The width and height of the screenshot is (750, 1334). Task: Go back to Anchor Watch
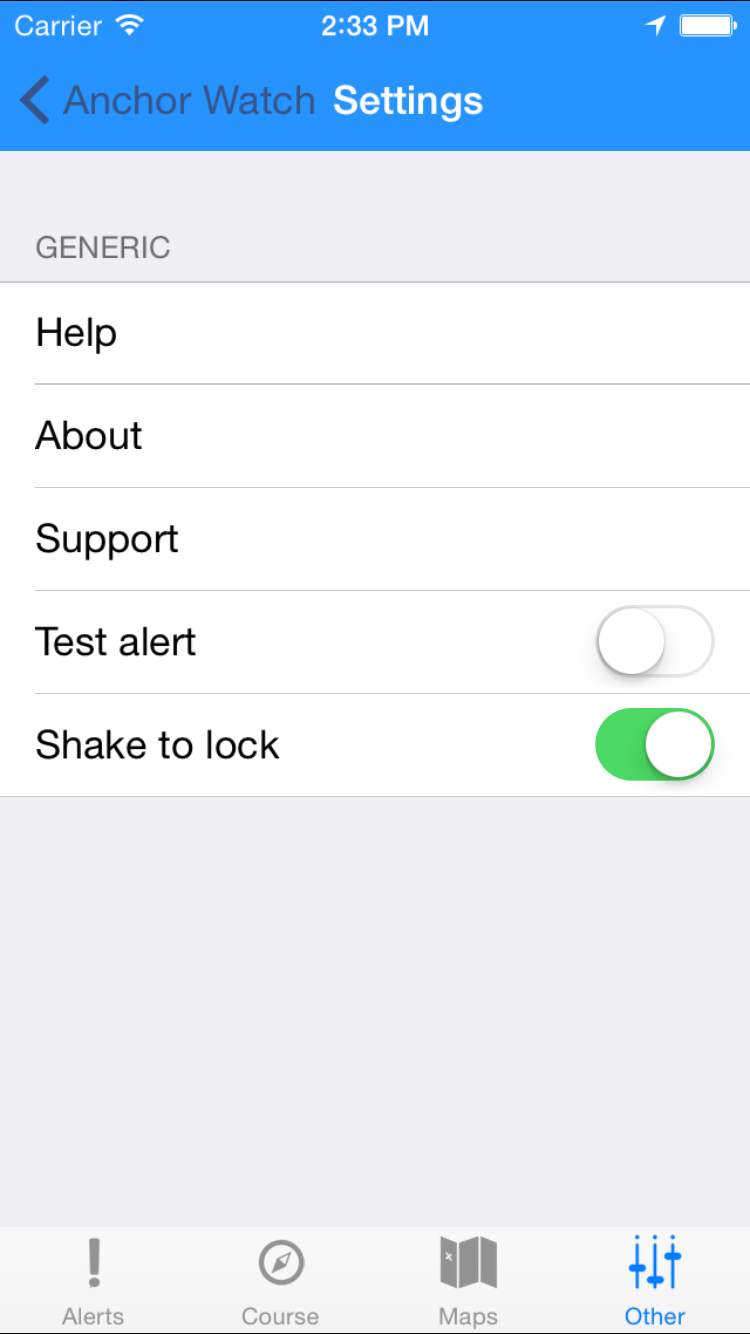coord(167,101)
